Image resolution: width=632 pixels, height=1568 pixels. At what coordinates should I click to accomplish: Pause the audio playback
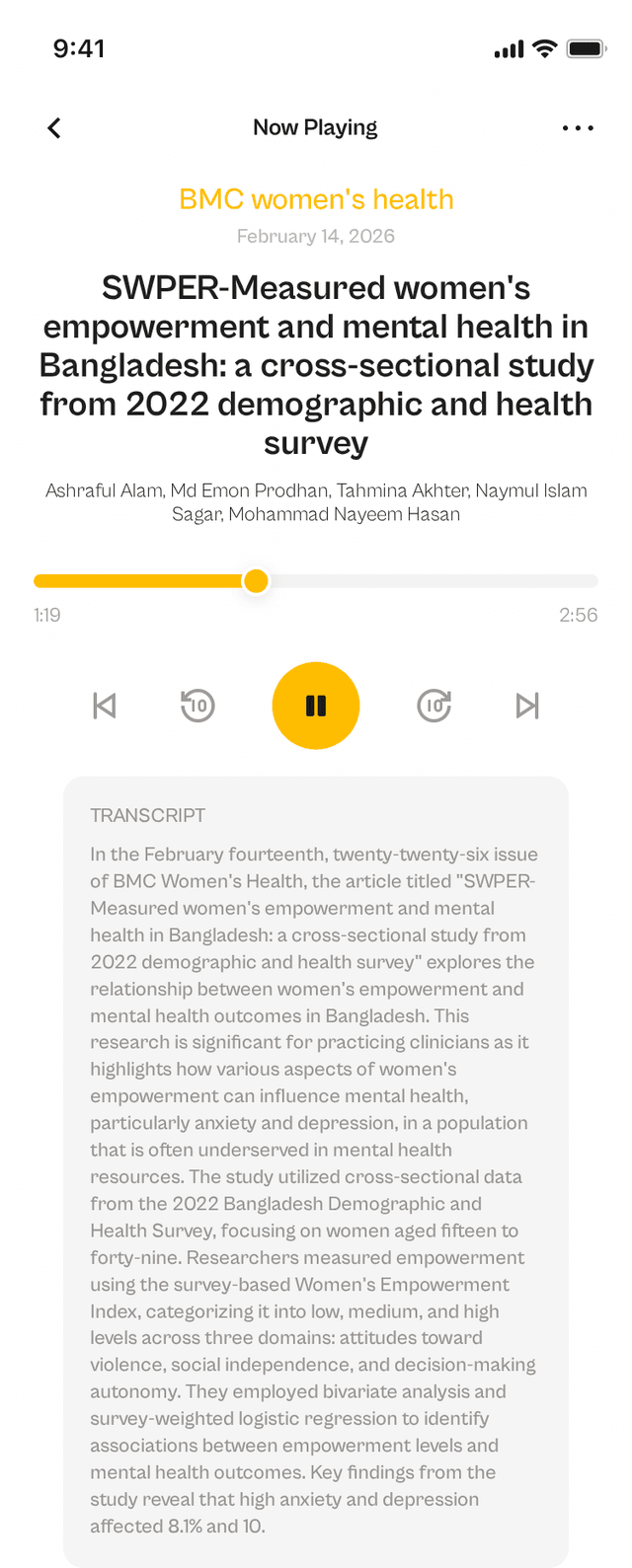tap(316, 706)
